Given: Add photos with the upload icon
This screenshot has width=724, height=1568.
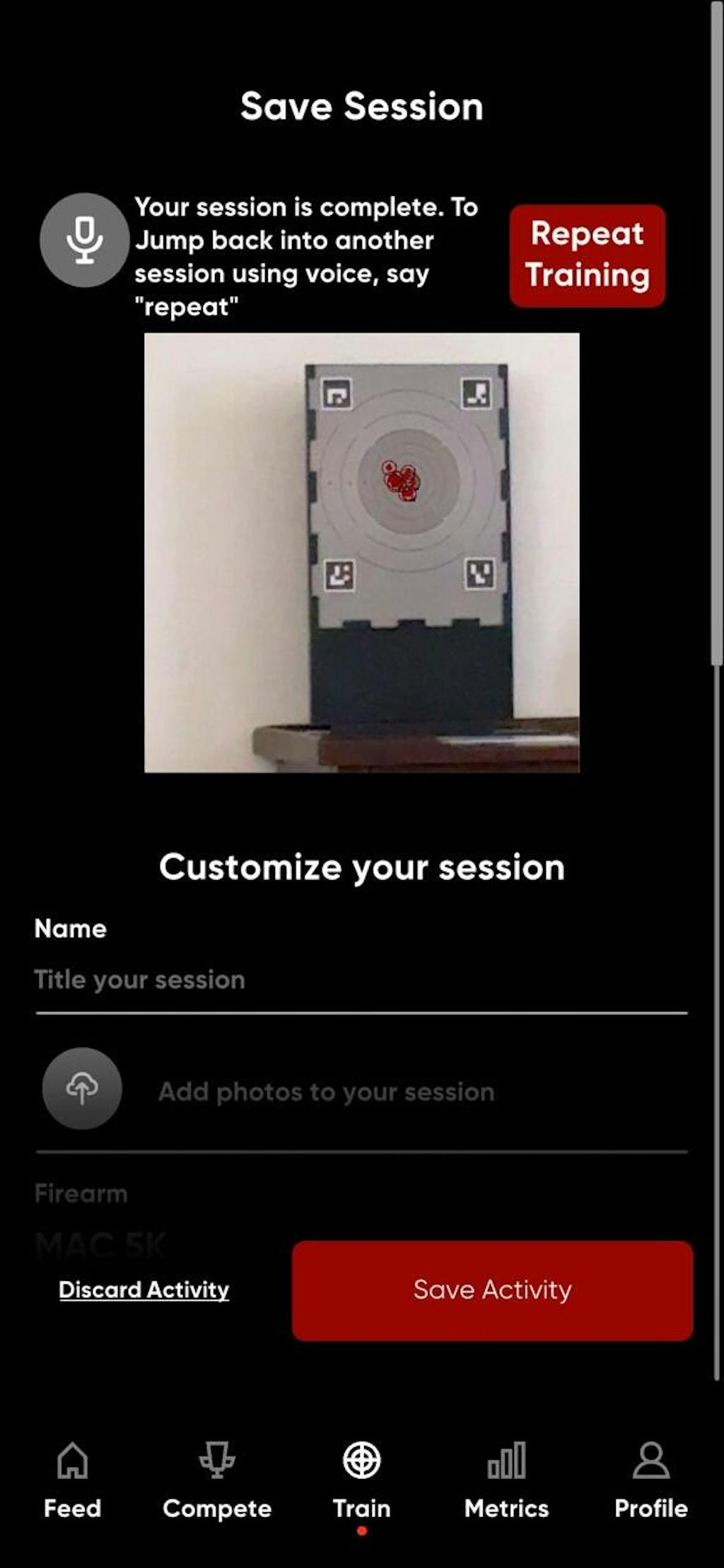Looking at the screenshot, I should 82,1088.
